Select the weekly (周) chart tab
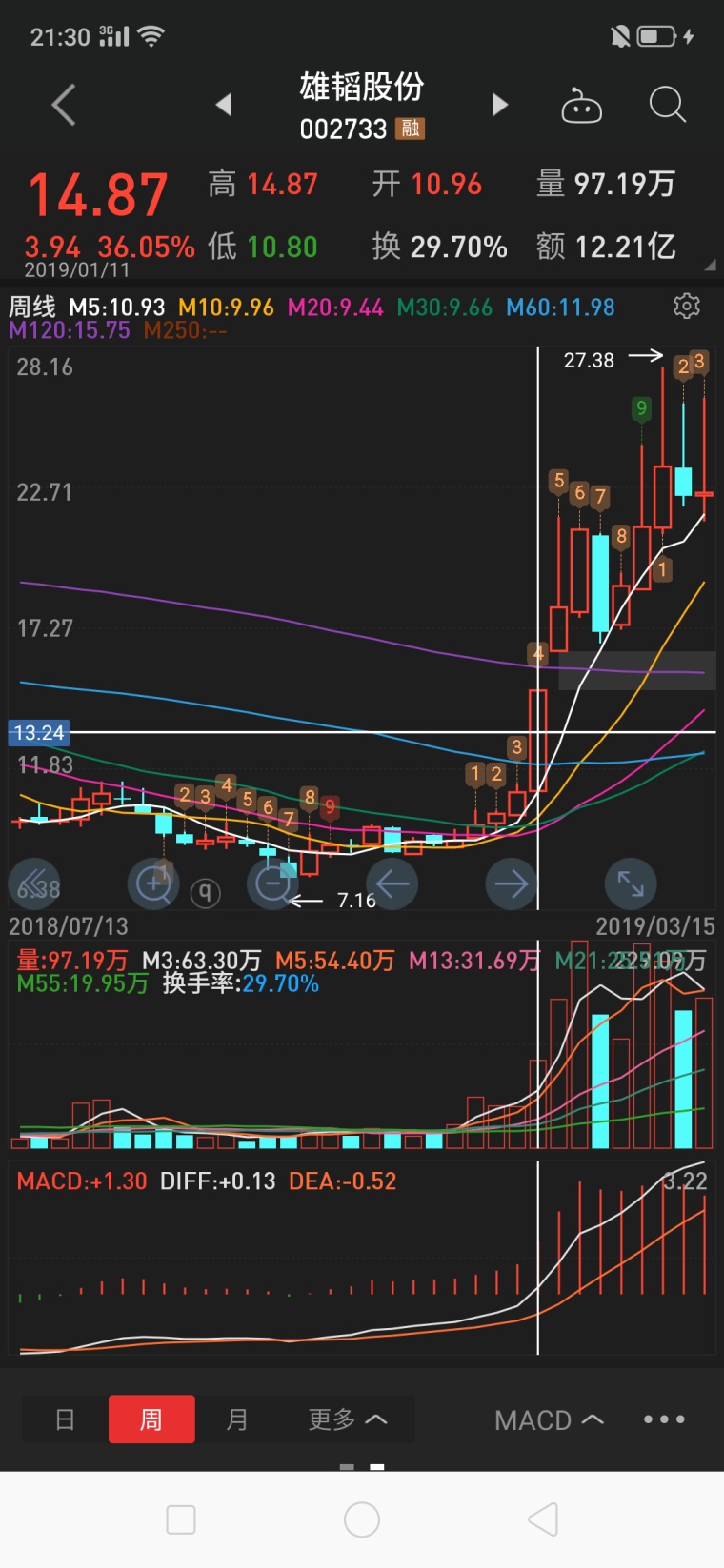Viewport: 724px width, 1568px height. click(x=151, y=1419)
